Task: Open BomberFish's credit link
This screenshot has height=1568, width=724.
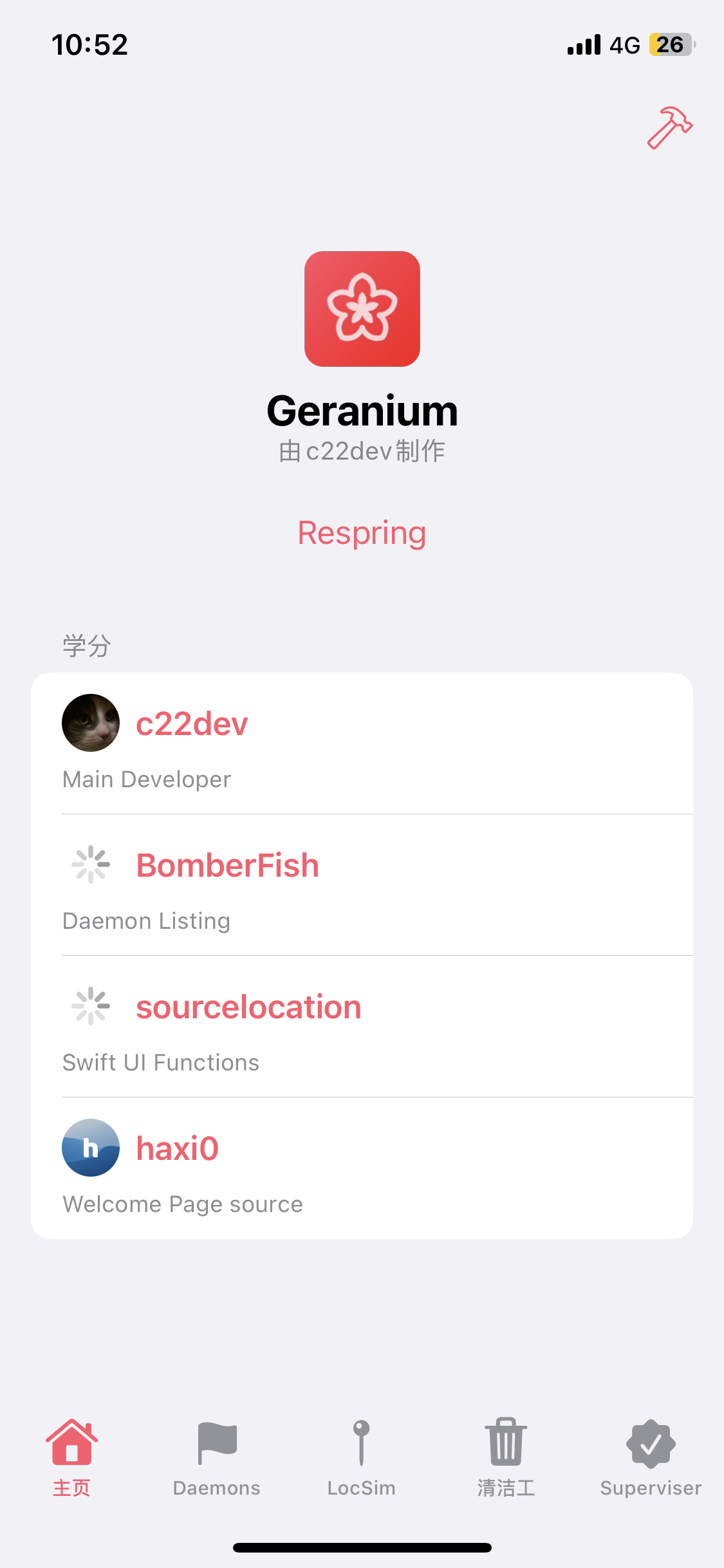Action: 227,866
